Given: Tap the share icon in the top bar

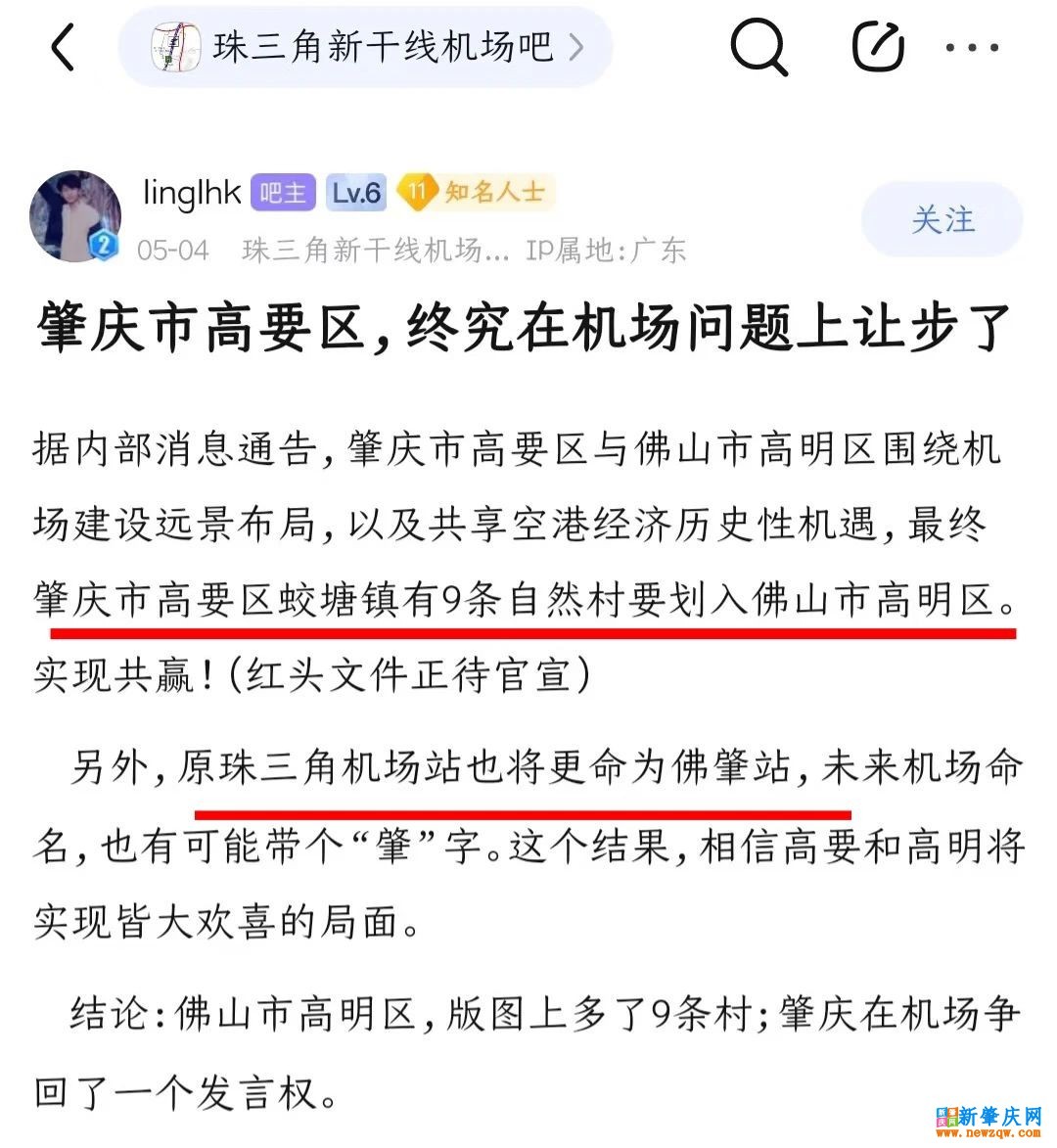Looking at the screenshot, I should [877, 46].
